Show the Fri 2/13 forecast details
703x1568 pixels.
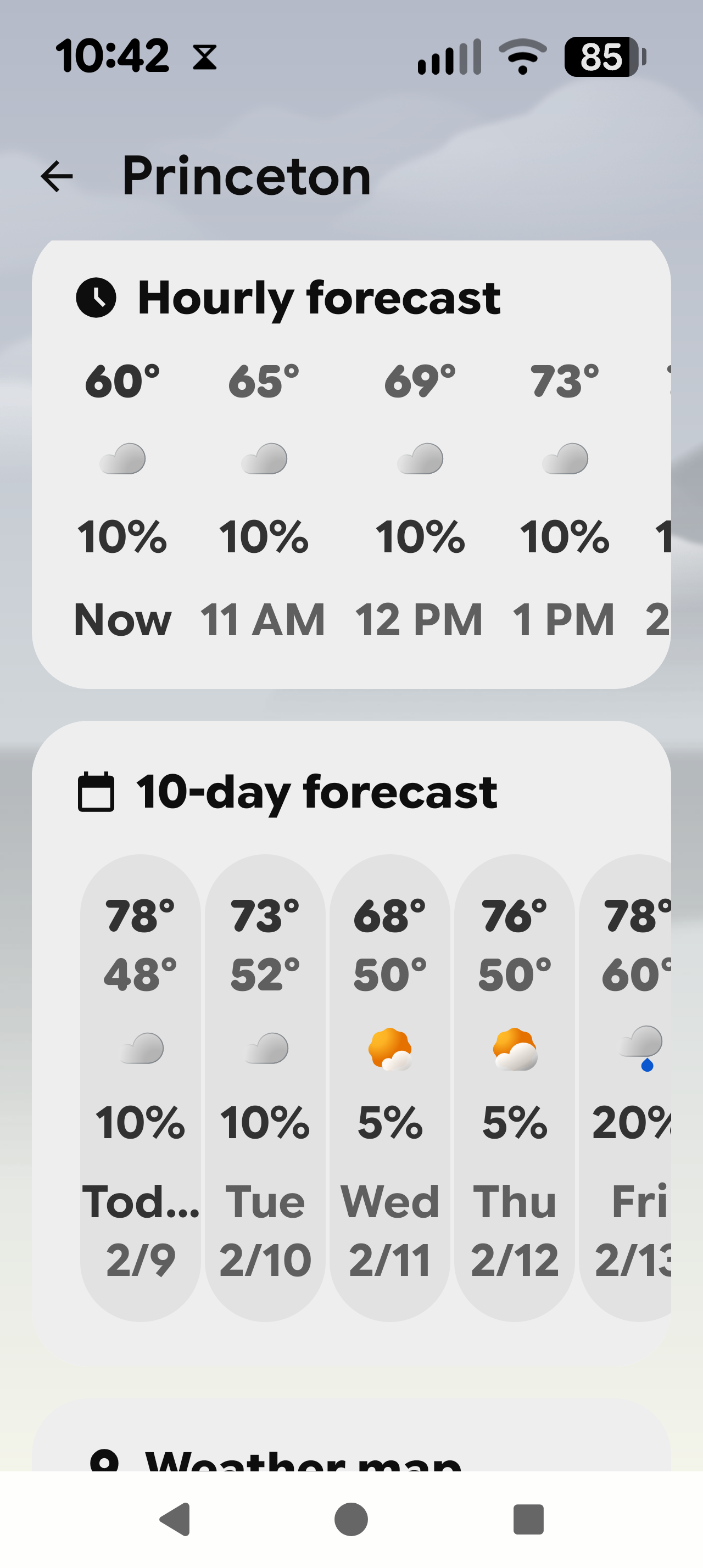coord(630,1087)
